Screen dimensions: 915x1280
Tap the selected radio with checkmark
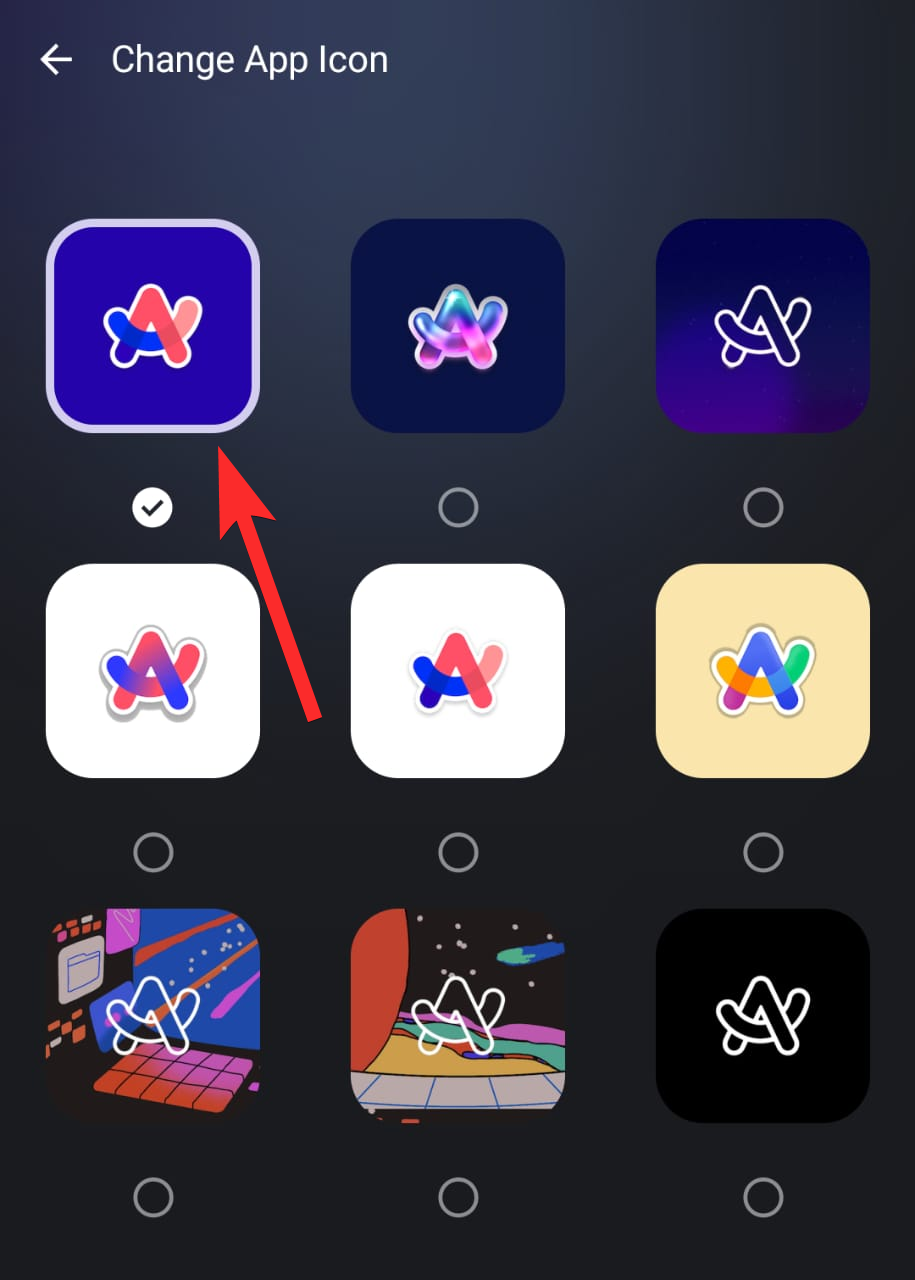click(152, 509)
